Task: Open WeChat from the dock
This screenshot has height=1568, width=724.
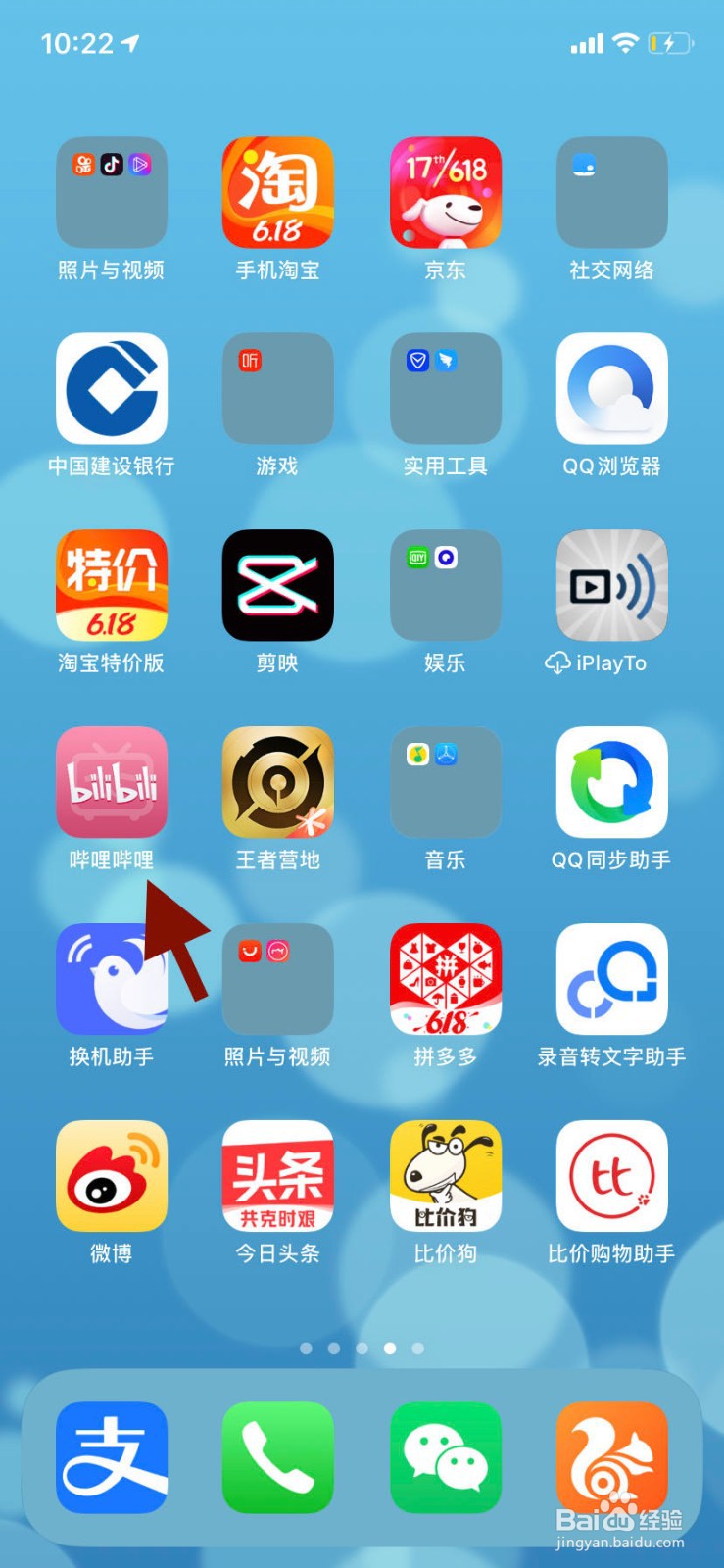Action: click(x=445, y=1457)
